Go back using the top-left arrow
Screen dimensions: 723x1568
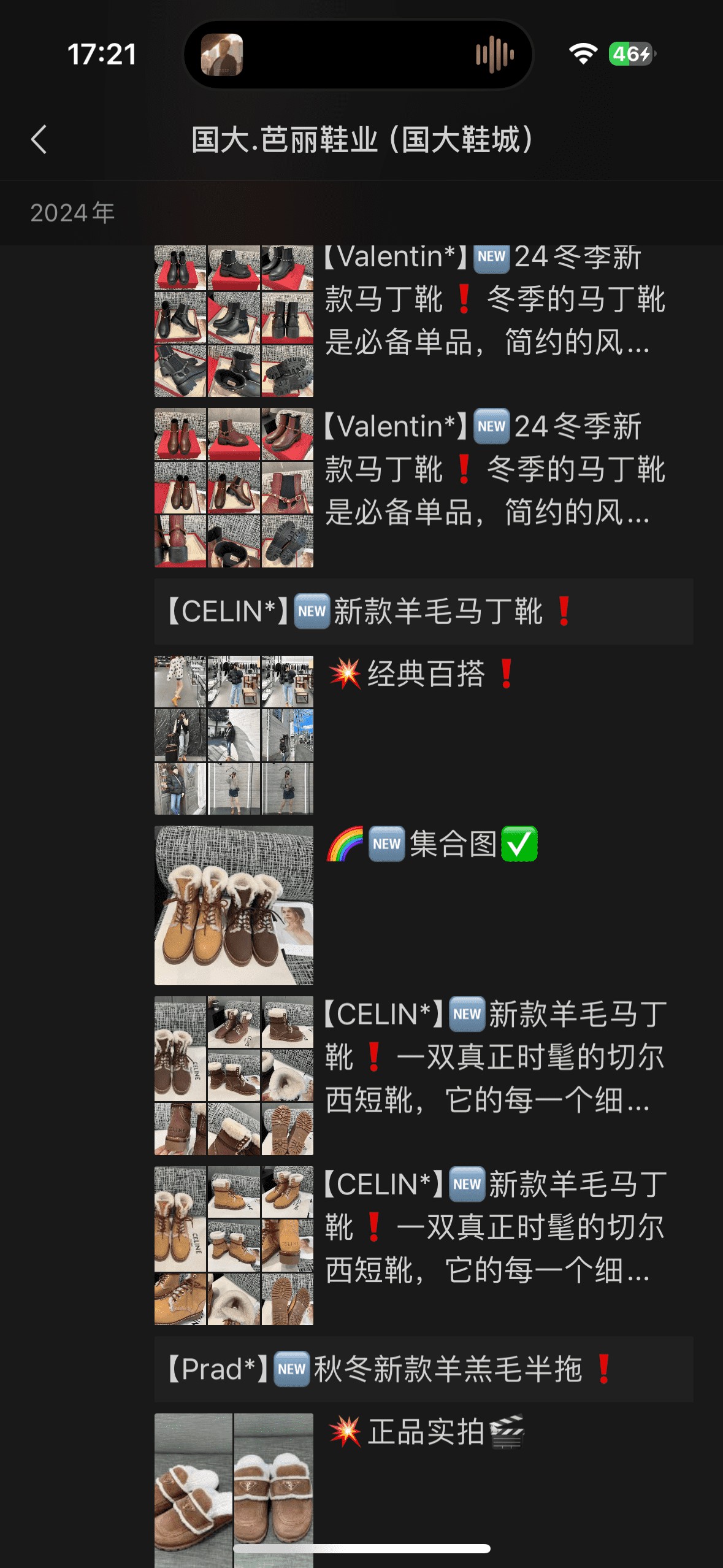tap(39, 139)
